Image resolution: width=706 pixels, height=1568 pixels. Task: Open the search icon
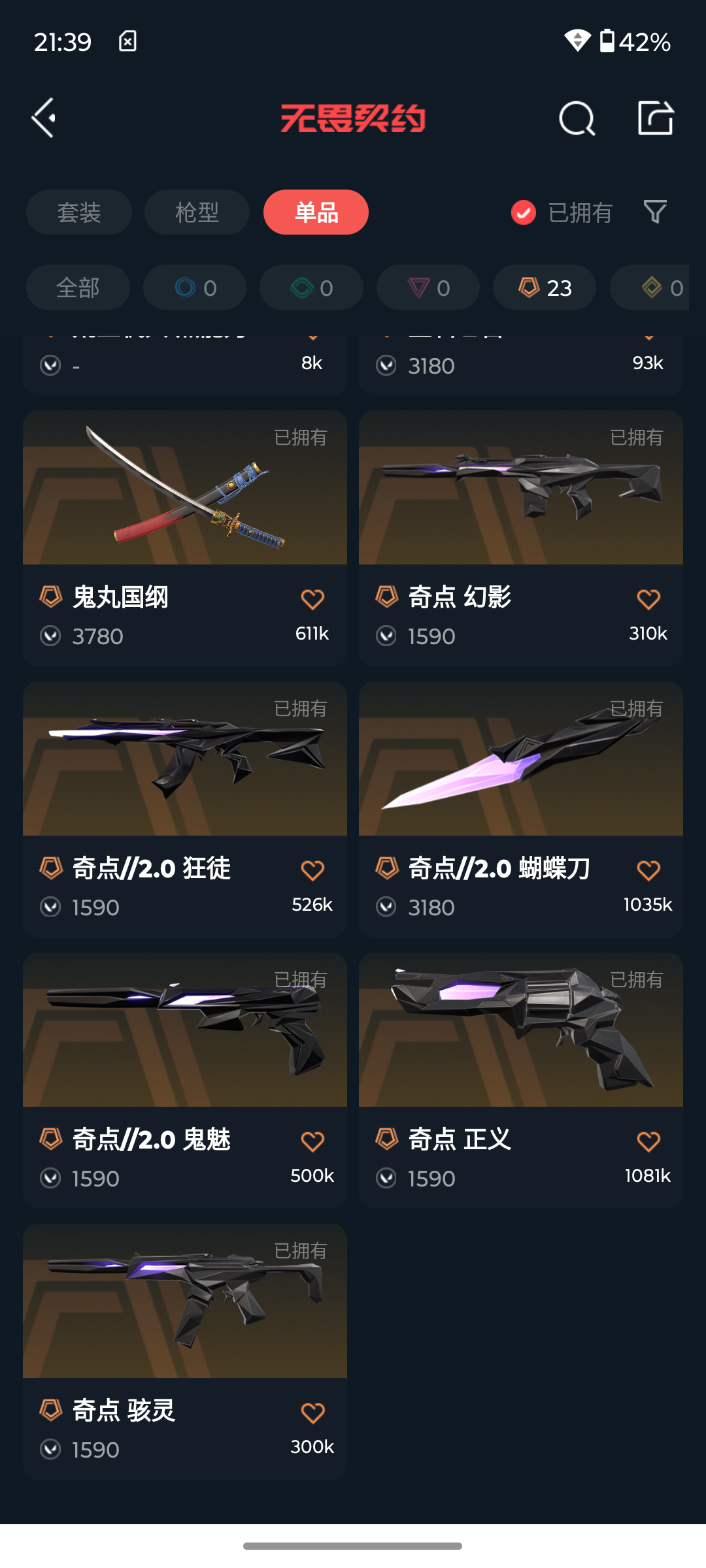[x=577, y=118]
